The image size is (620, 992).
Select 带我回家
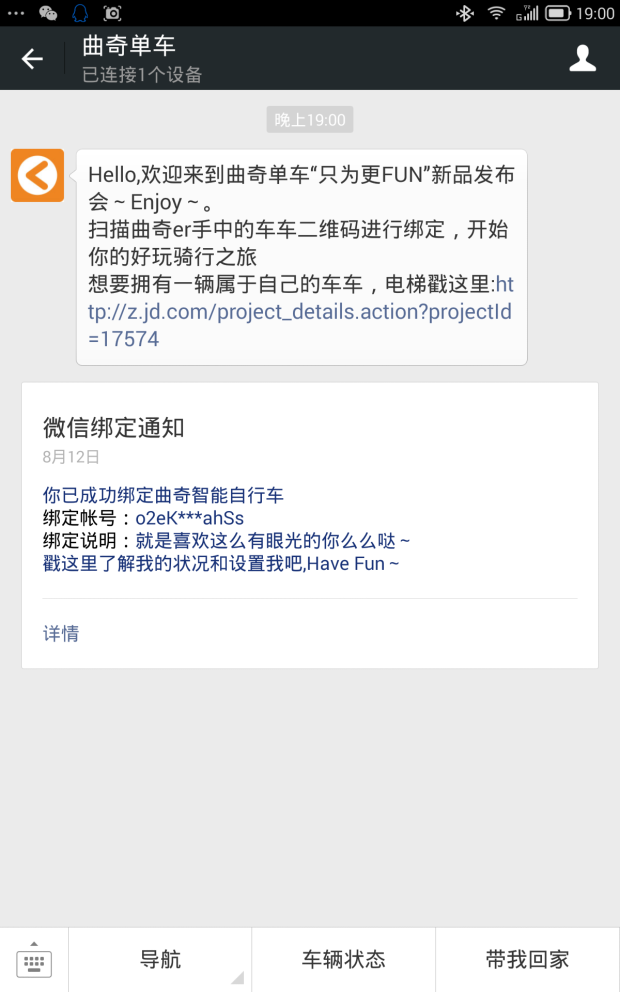[x=528, y=960]
